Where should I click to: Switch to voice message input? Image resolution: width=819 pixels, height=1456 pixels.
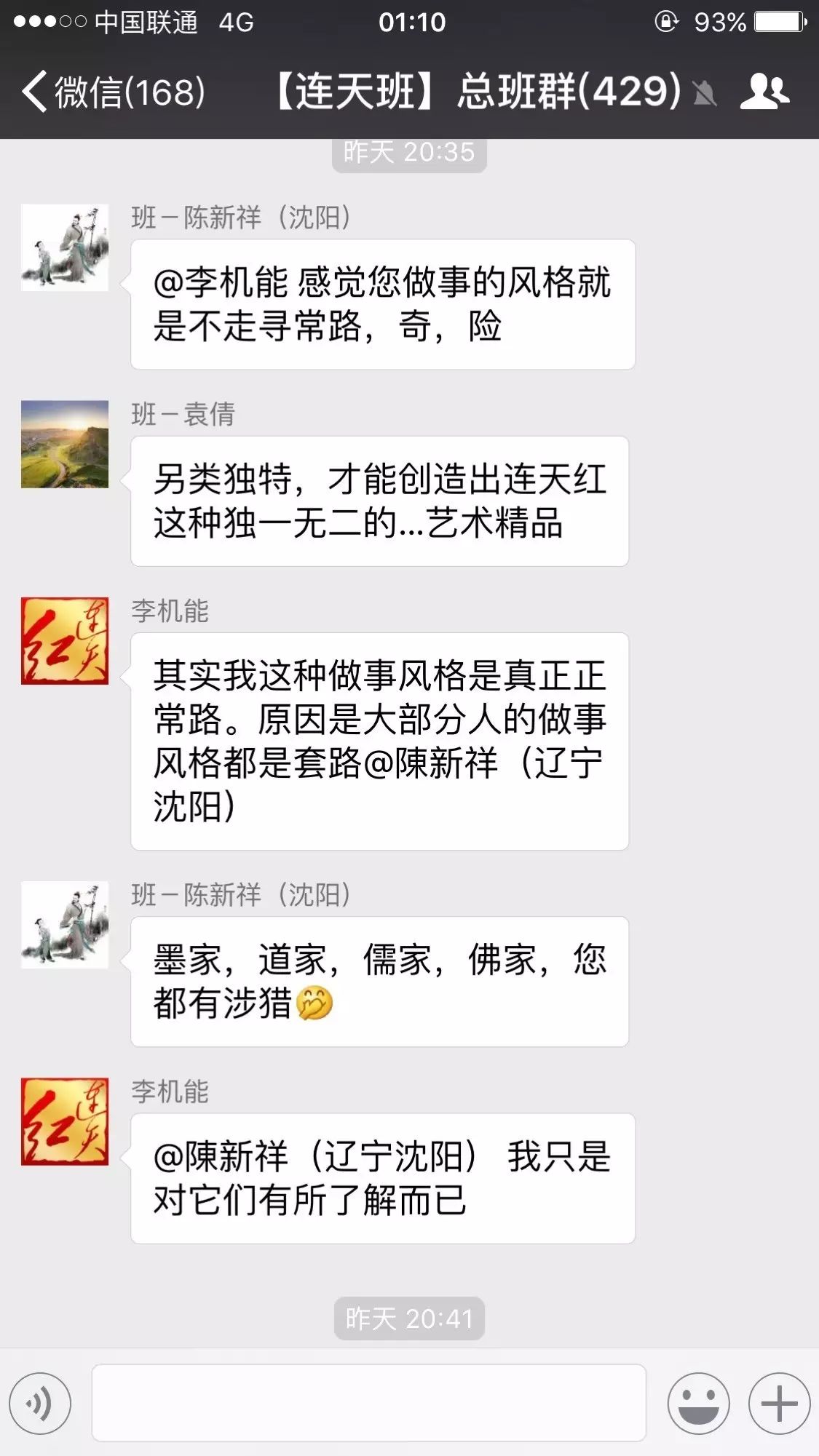tap(40, 1404)
